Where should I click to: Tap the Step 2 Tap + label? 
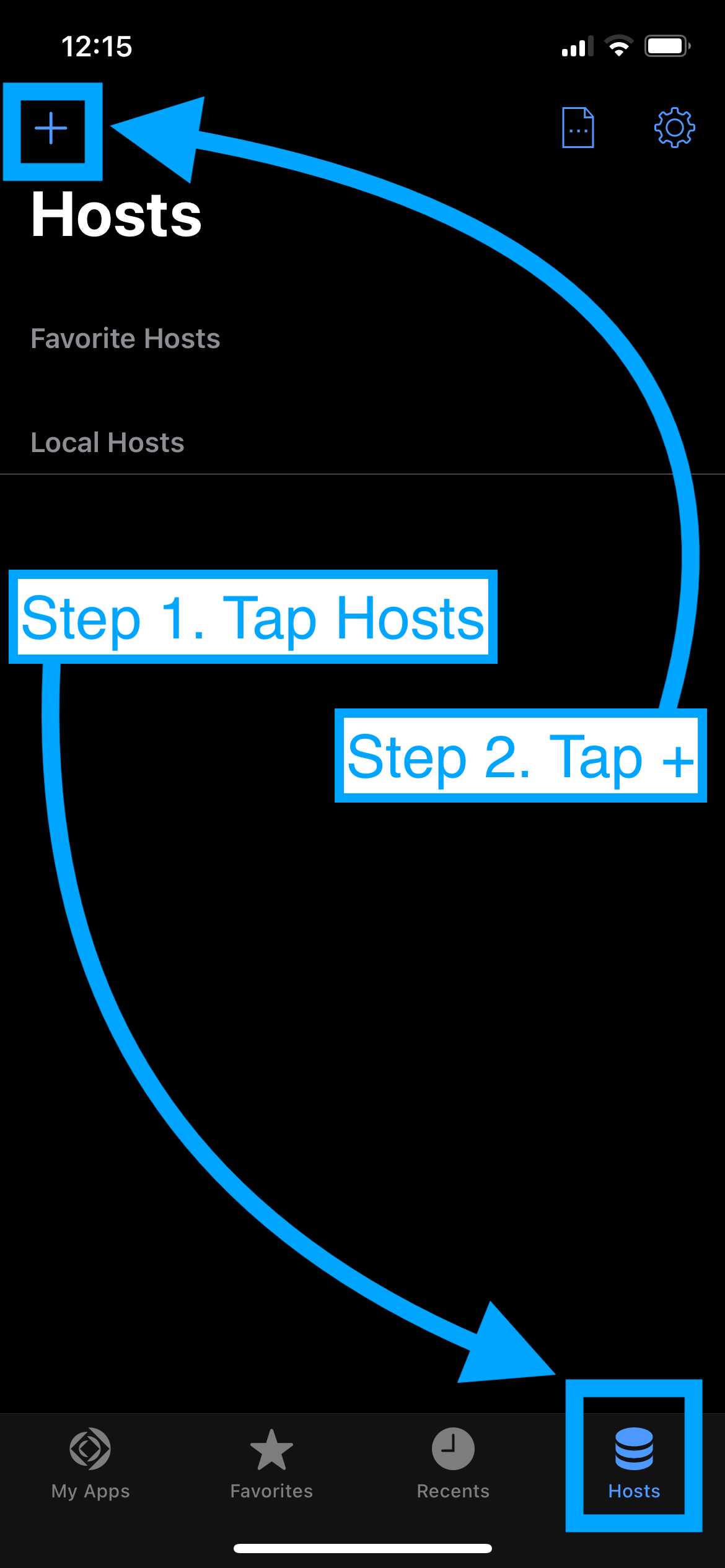[x=521, y=757]
